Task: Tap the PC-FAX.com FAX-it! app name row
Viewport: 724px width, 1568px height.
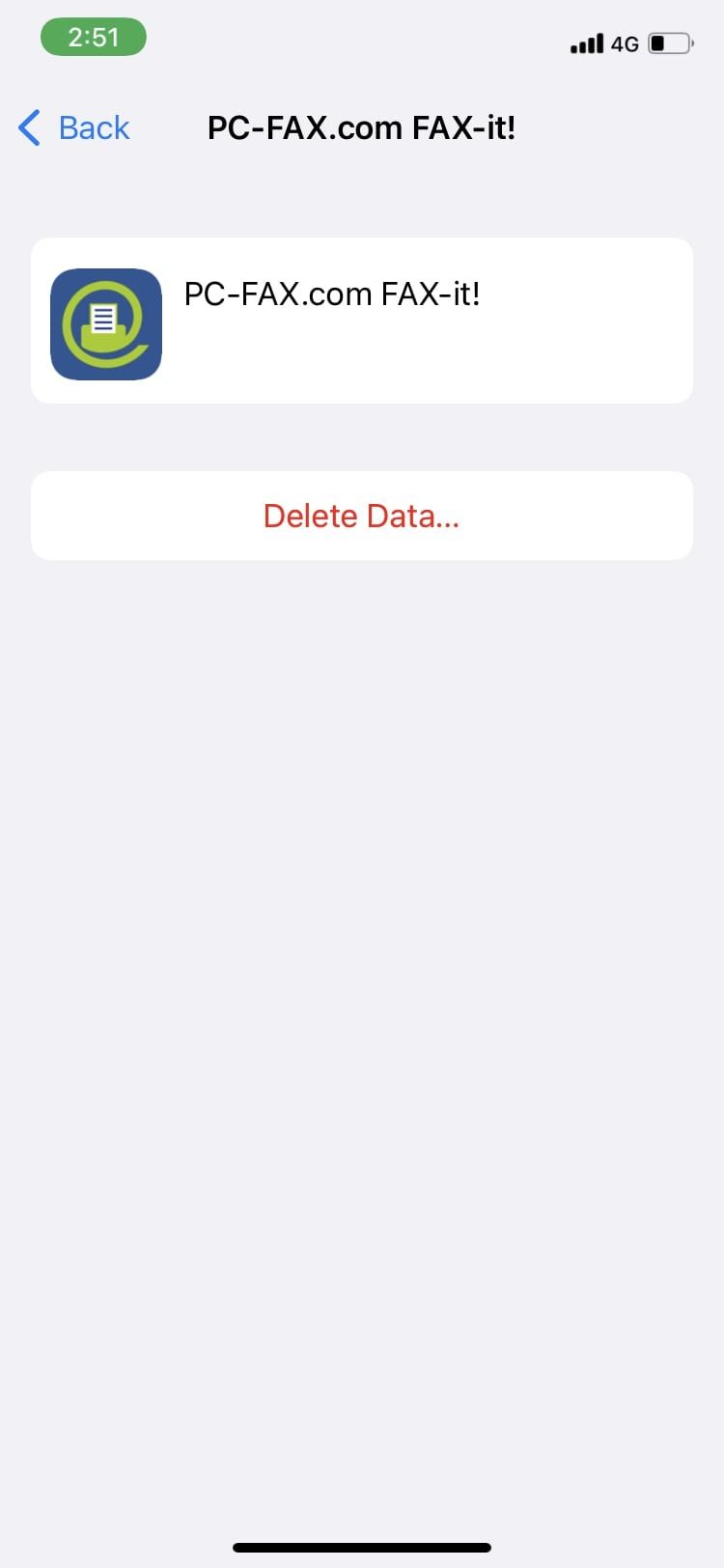Action: click(333, 294)
